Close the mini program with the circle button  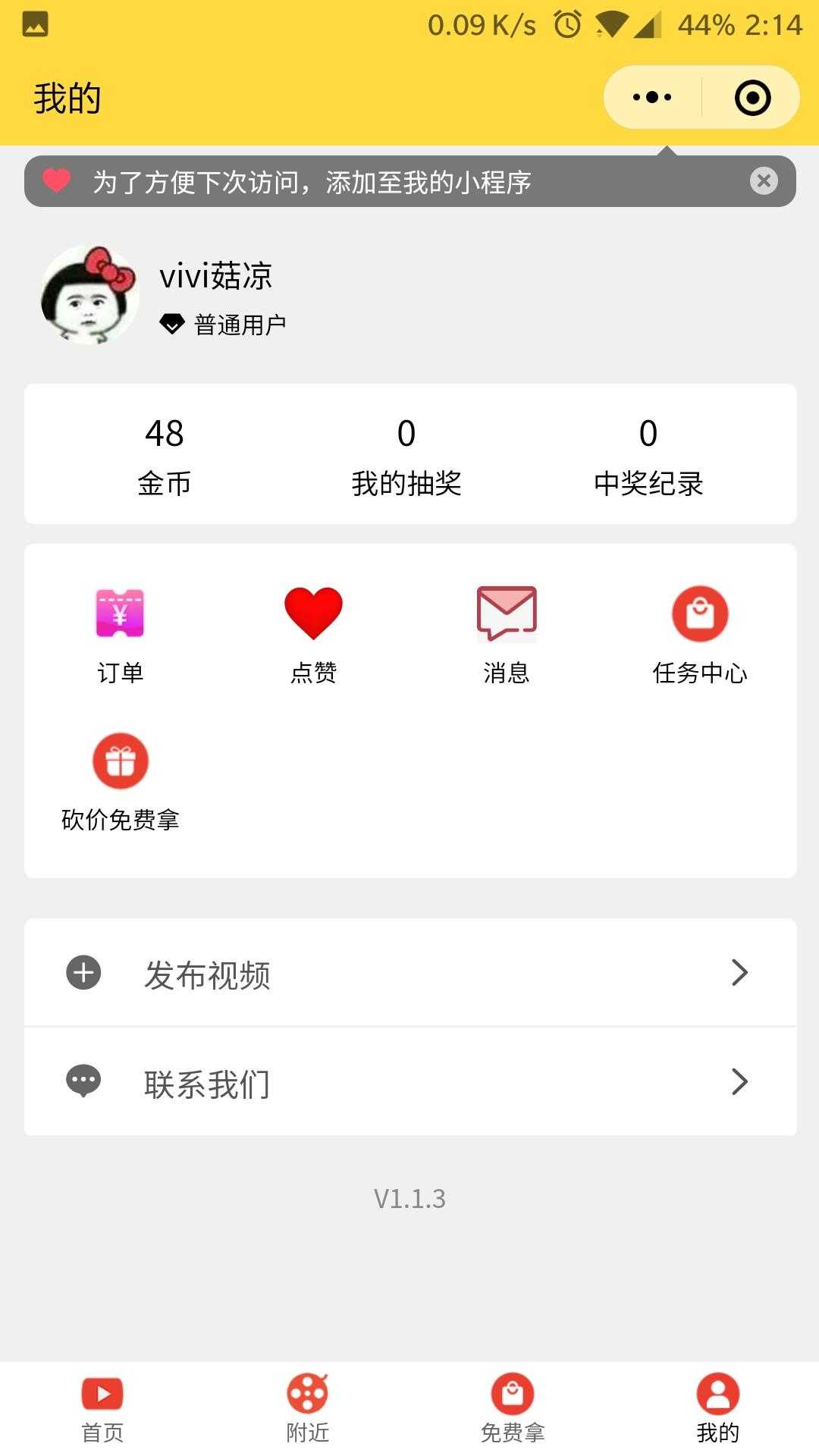point(752,98)
